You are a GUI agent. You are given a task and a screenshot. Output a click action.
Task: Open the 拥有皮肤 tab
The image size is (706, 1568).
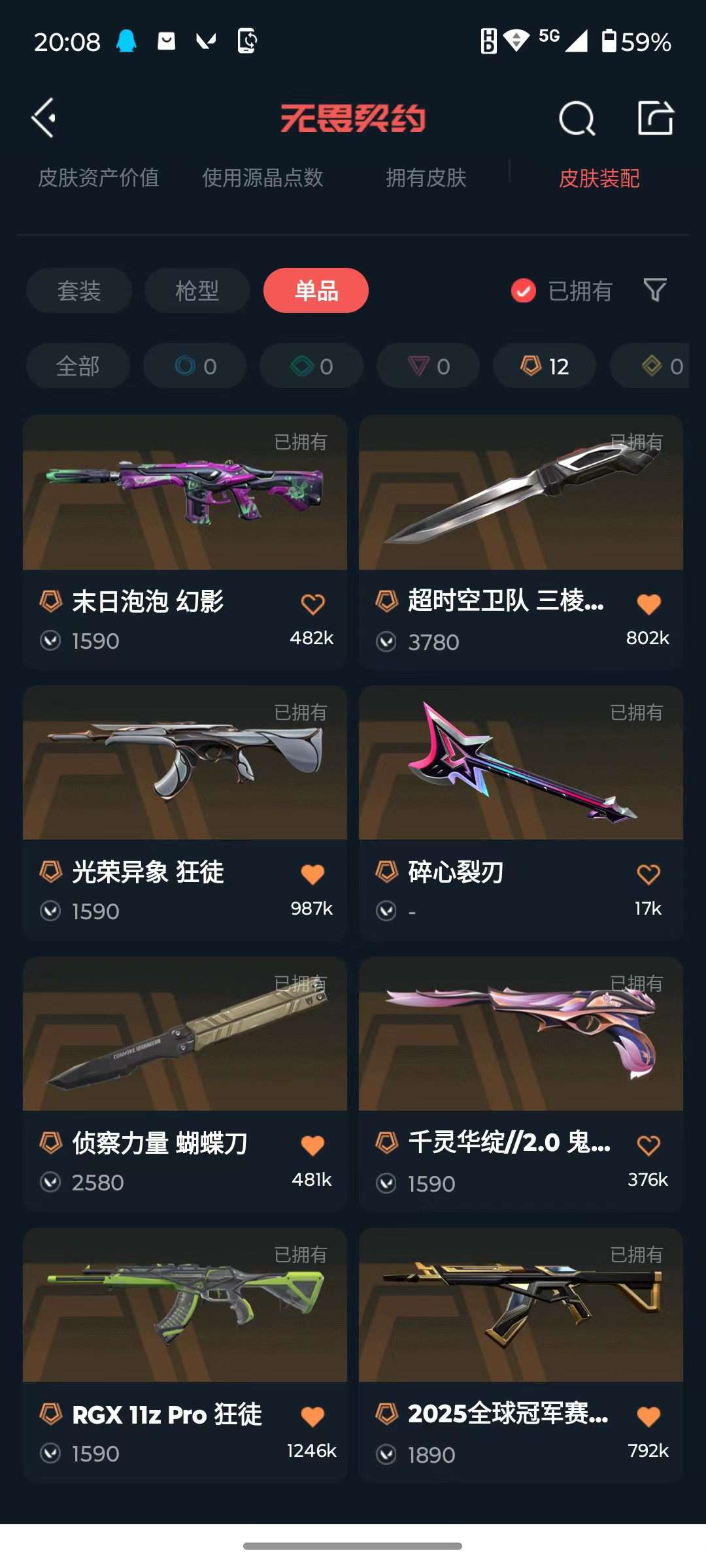tap(426, 178)
